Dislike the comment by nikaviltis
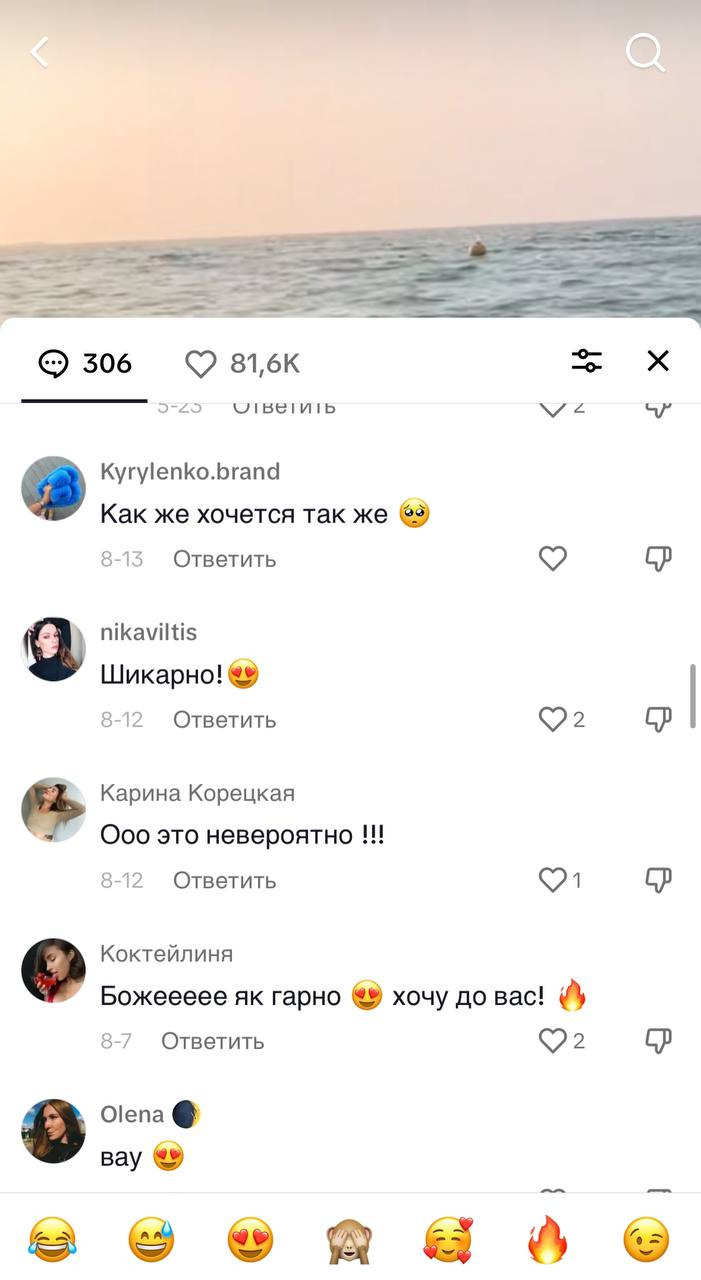Screen dimensions: 701x1280 coord(658,720)
